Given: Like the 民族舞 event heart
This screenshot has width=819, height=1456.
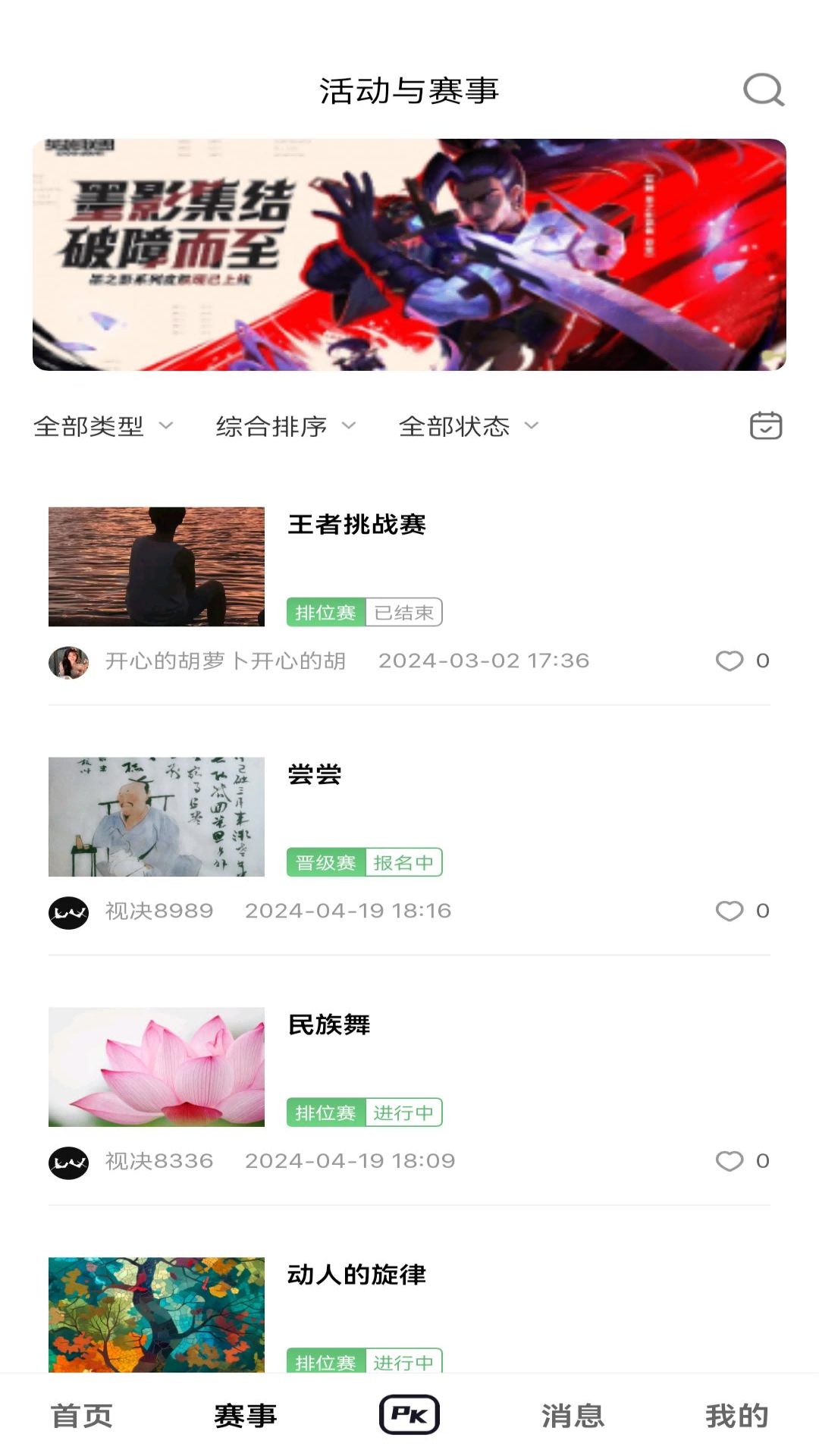Looking at the screenshot, I should 730,1161.
